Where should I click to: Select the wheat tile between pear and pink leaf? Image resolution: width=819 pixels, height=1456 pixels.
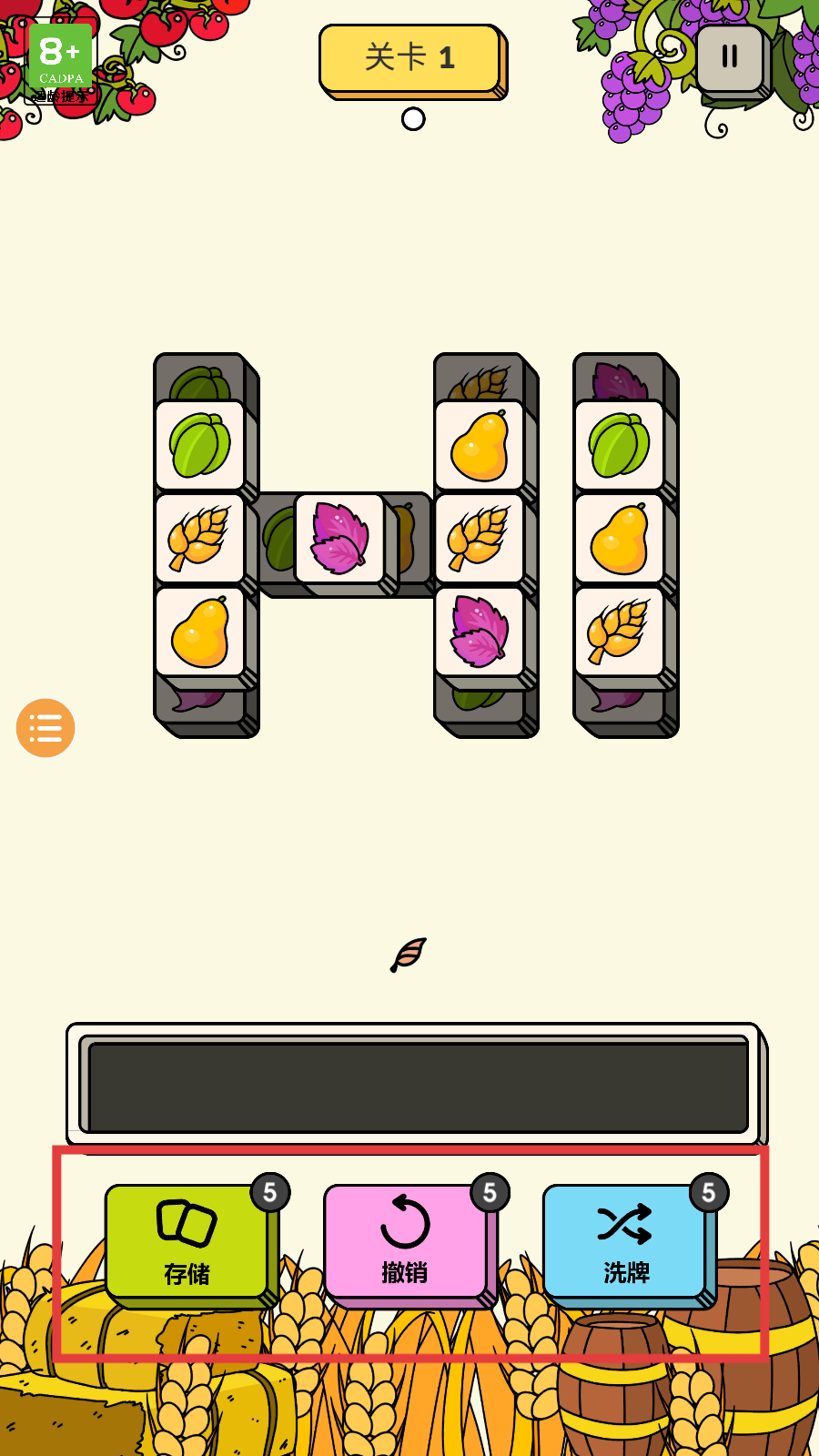click(480, 539)
